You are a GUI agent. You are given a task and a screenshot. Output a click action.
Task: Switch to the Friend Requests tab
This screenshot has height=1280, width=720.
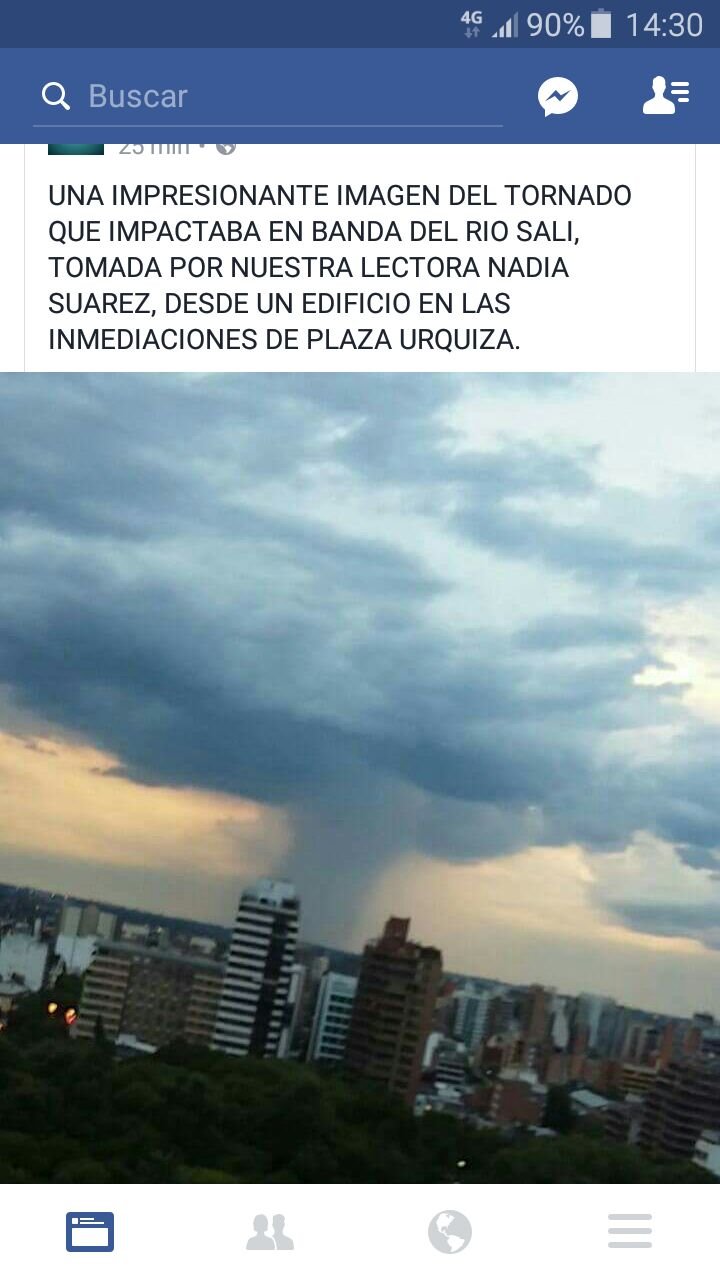(270, 1231)
